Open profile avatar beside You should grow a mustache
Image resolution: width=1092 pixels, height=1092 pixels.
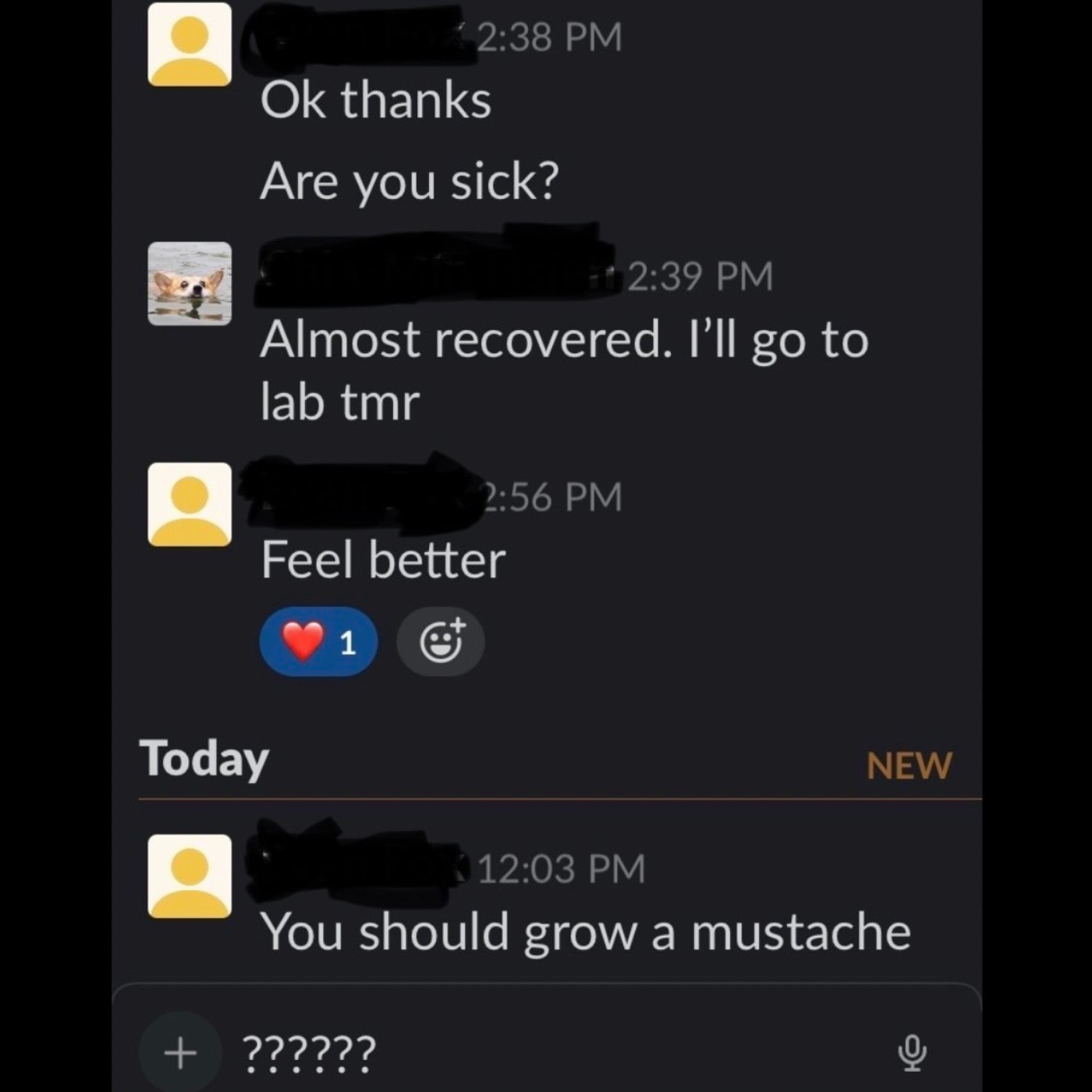190,876
